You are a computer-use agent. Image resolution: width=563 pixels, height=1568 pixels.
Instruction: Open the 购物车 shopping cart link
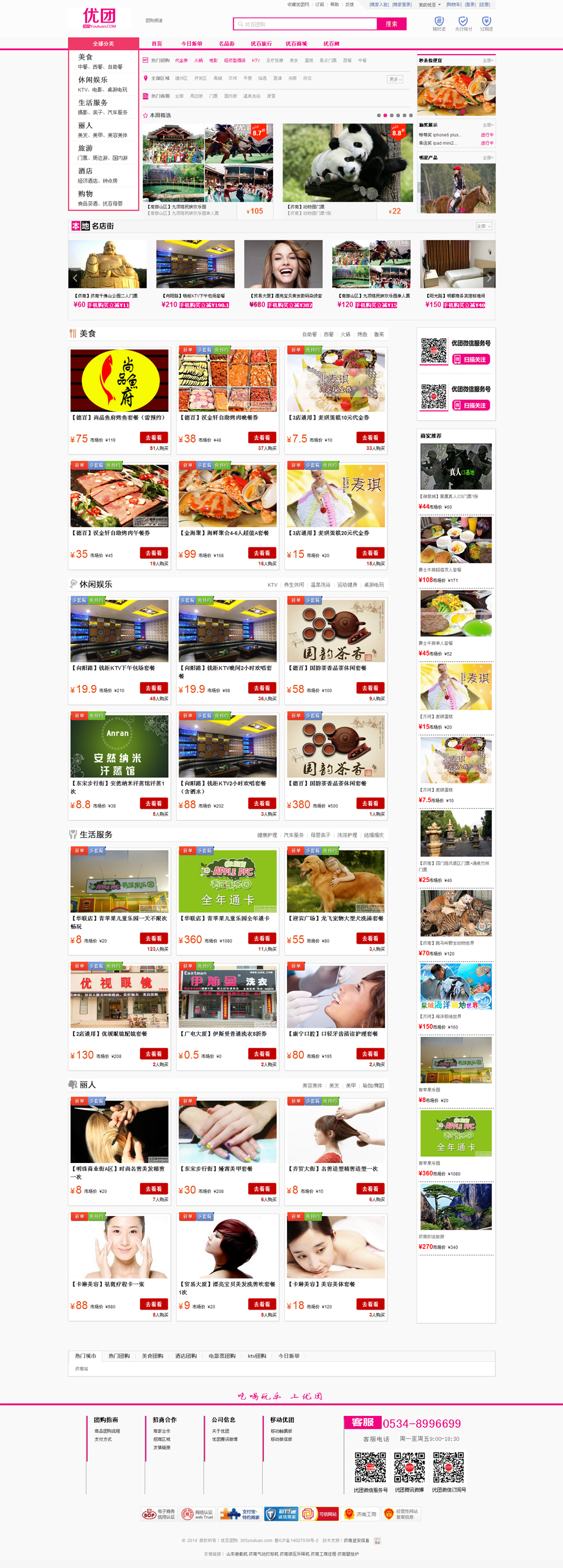click(x=453, y=5)
